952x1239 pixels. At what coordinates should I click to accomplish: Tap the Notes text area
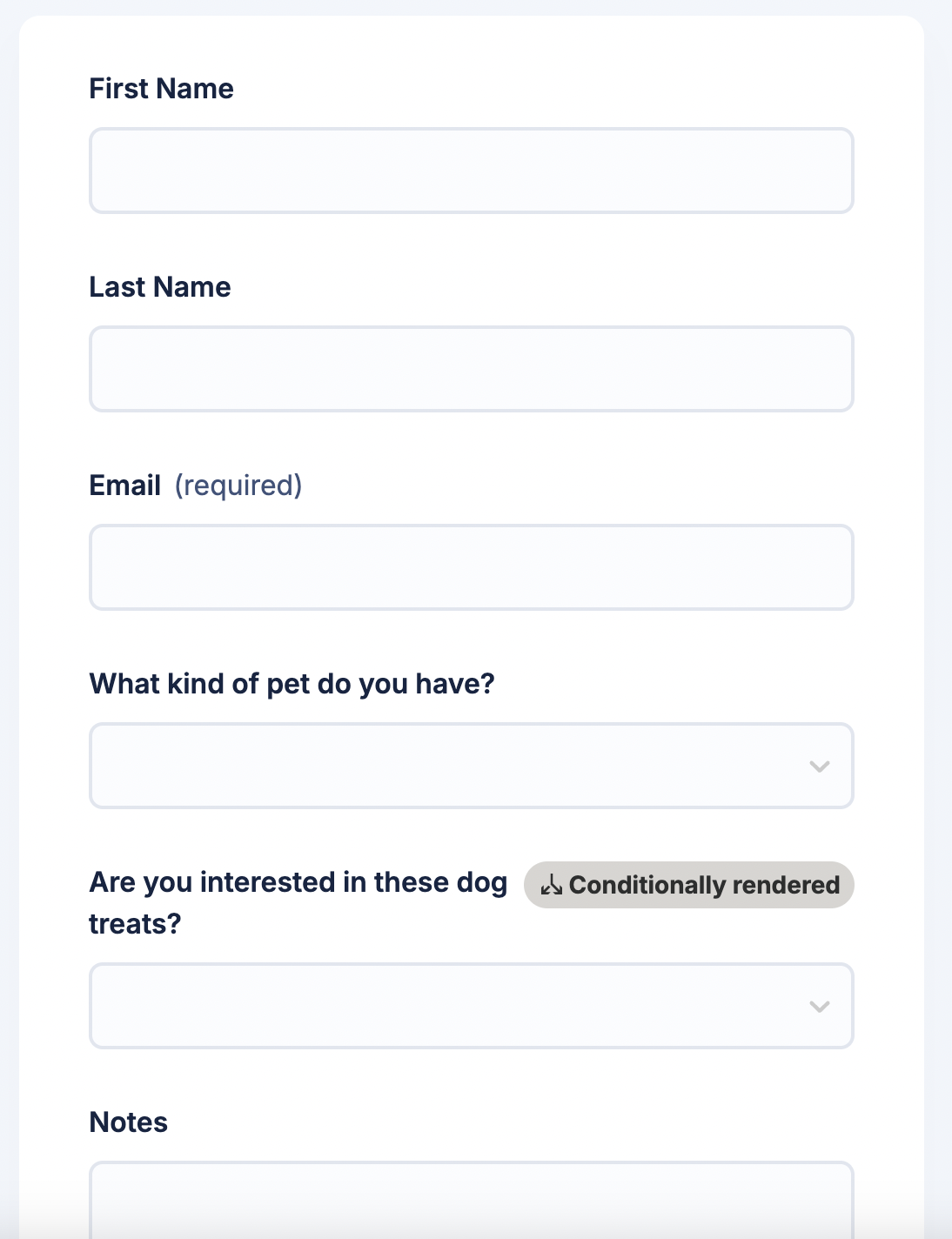click(471, 1201)
